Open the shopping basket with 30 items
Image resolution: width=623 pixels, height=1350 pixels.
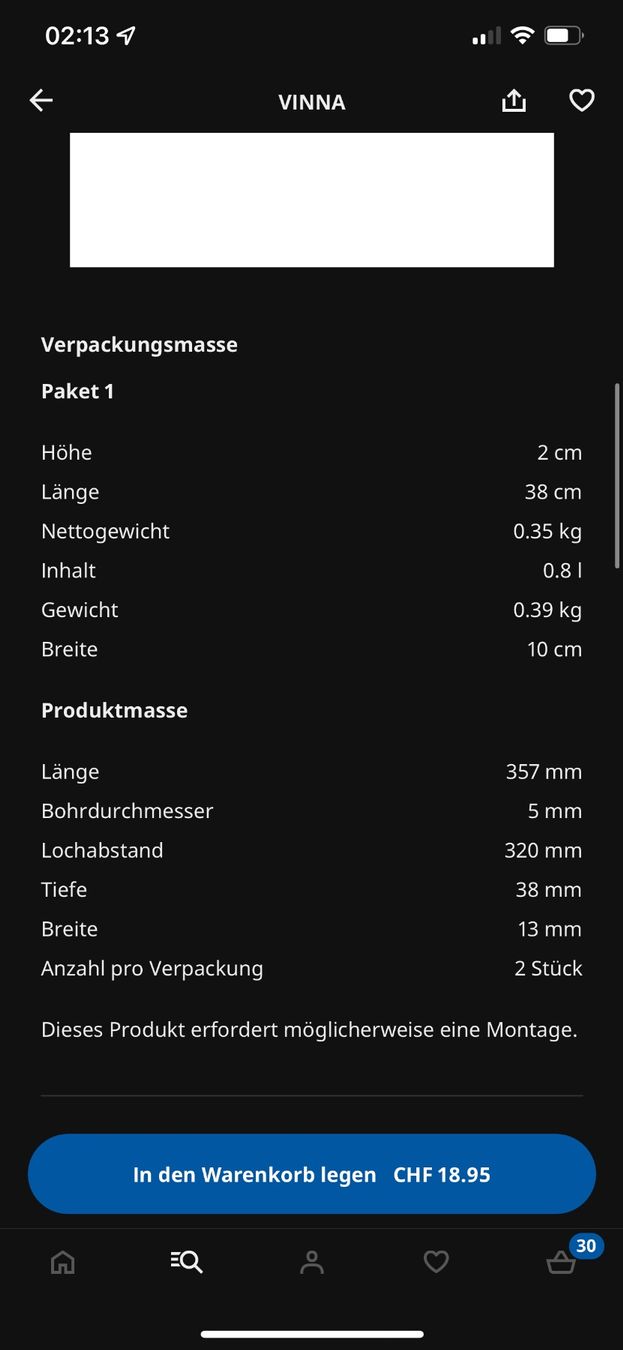(x=562, y=1260)
